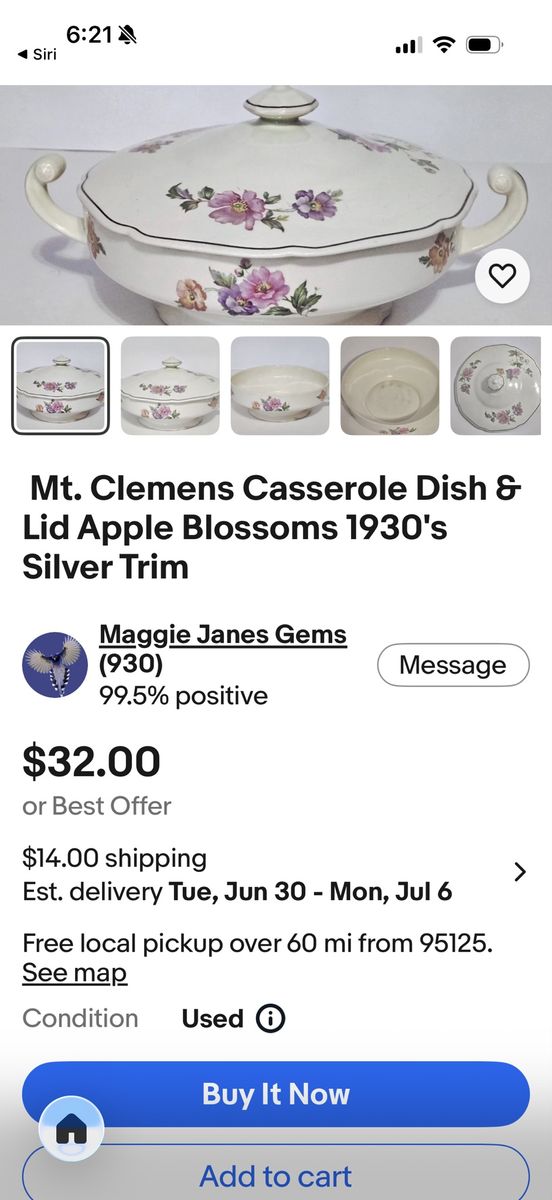The image size is (552, 1200).
Task: Show condition info for Used
Action: pyautogui.click(x=271, y=1019)
